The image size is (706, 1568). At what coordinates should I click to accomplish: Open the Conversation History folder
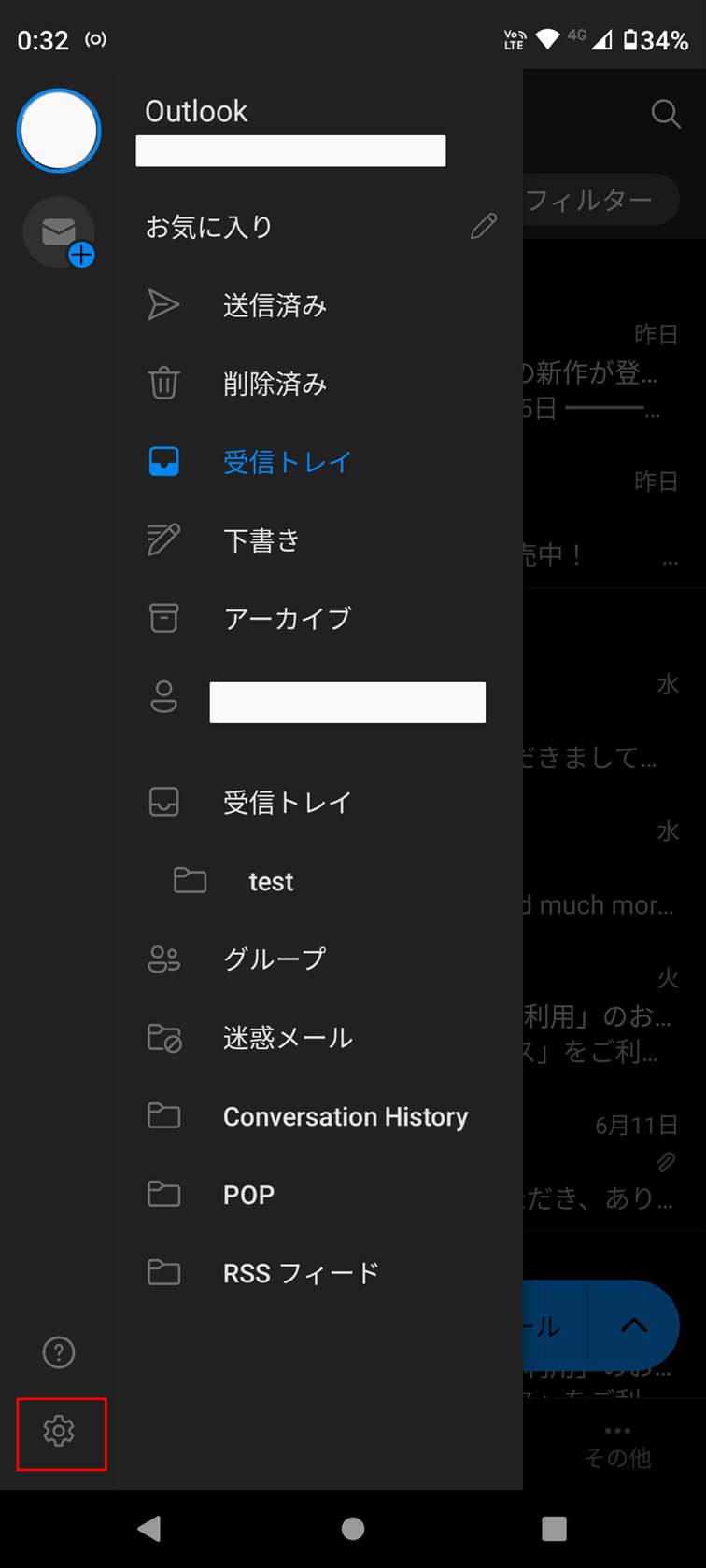[346, 1116]
